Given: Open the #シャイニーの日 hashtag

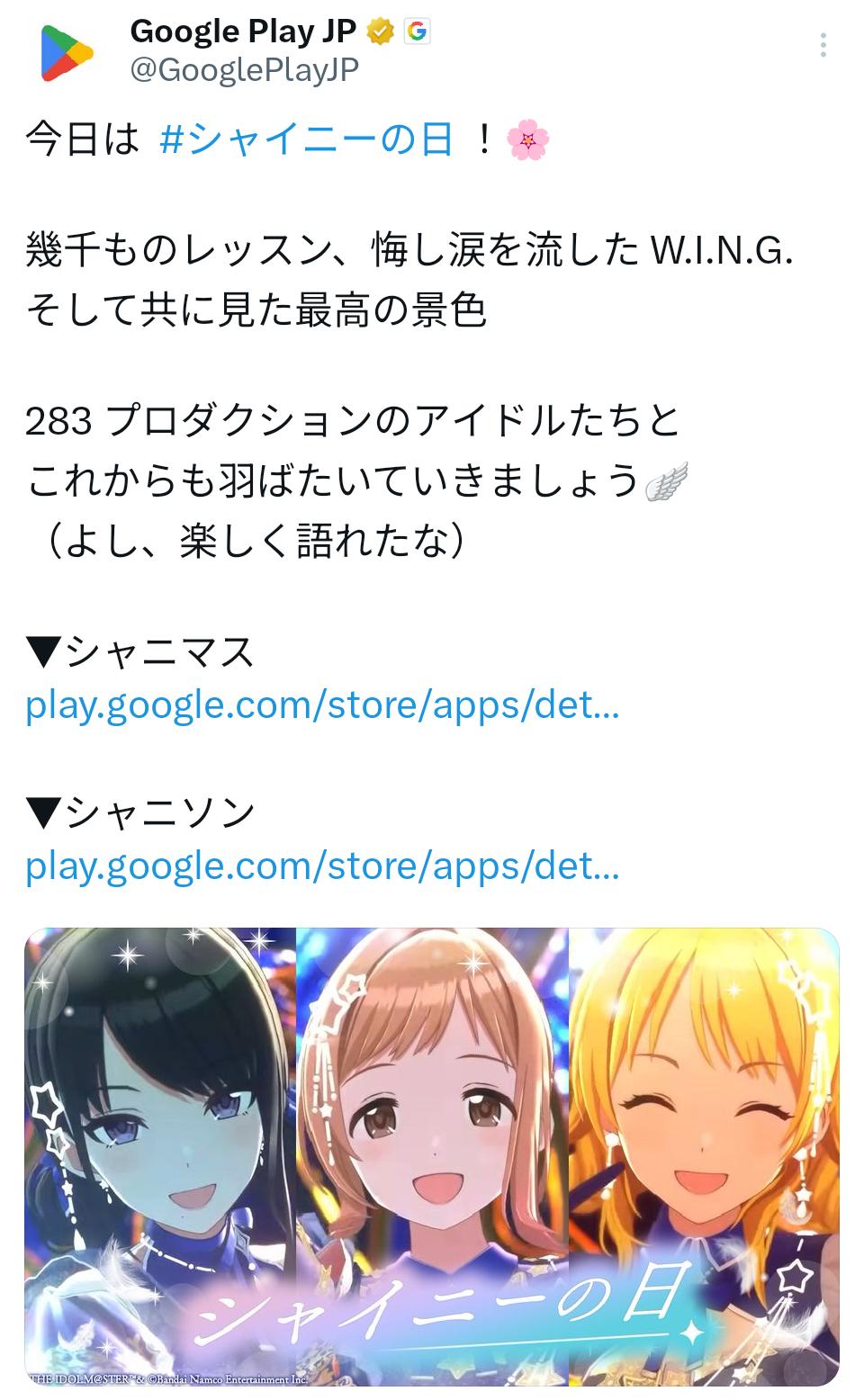Looking at the screenshot, I should (306, 140).
